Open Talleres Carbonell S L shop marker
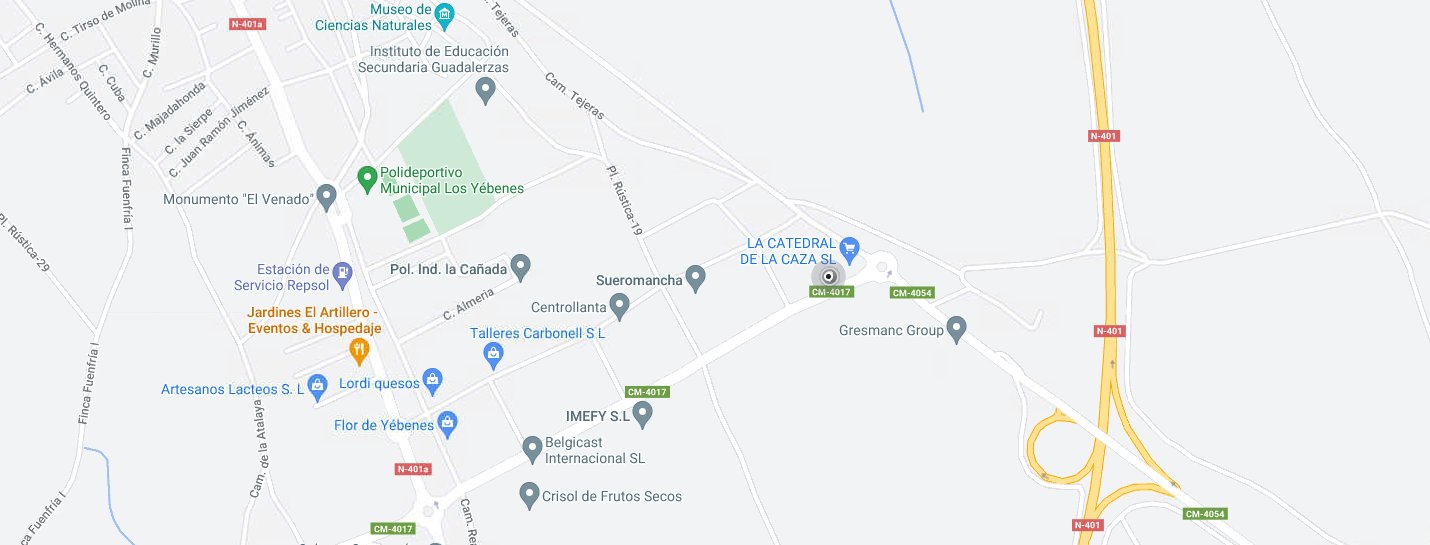 [x=493, y=353]
